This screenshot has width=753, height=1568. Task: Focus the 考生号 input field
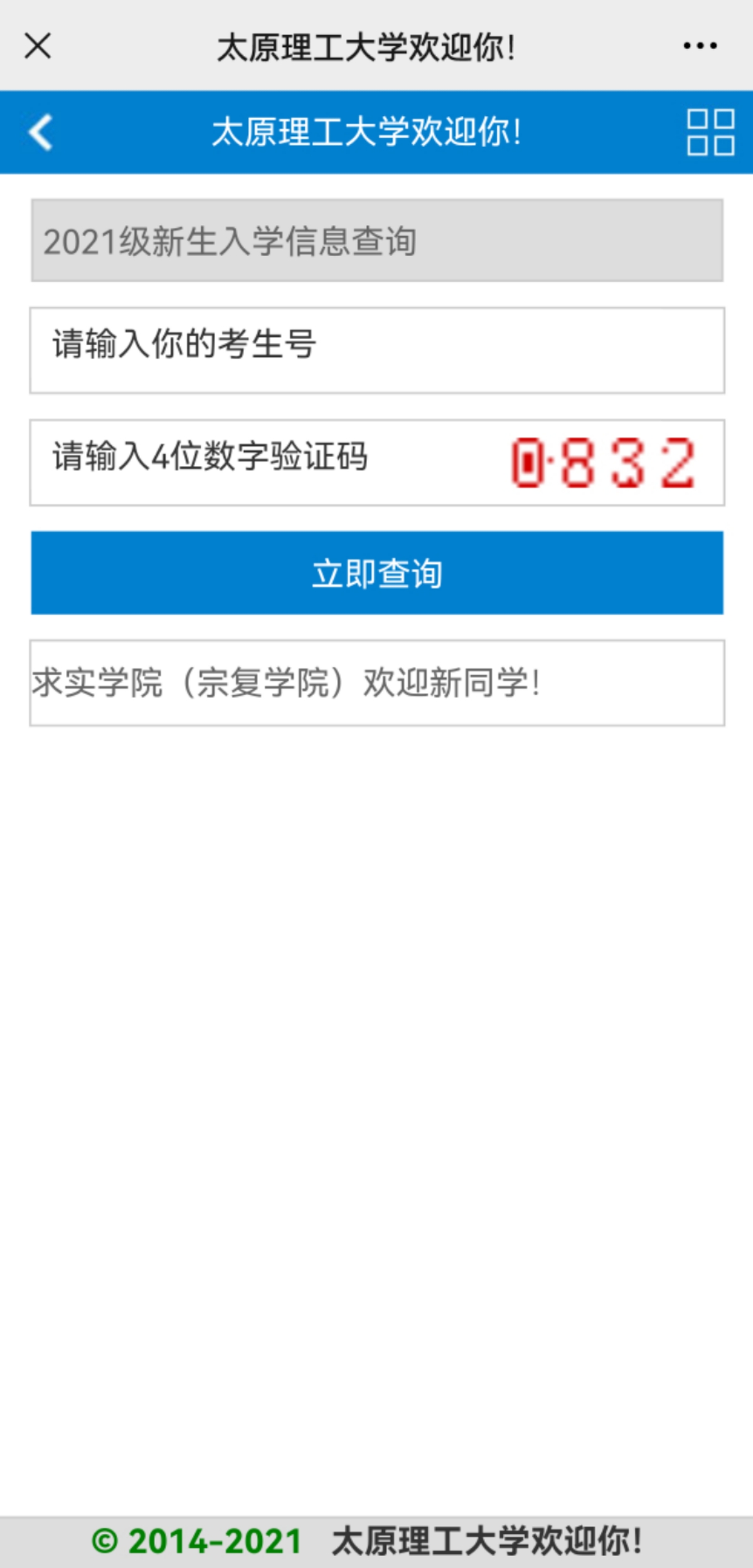pos(376,350)
